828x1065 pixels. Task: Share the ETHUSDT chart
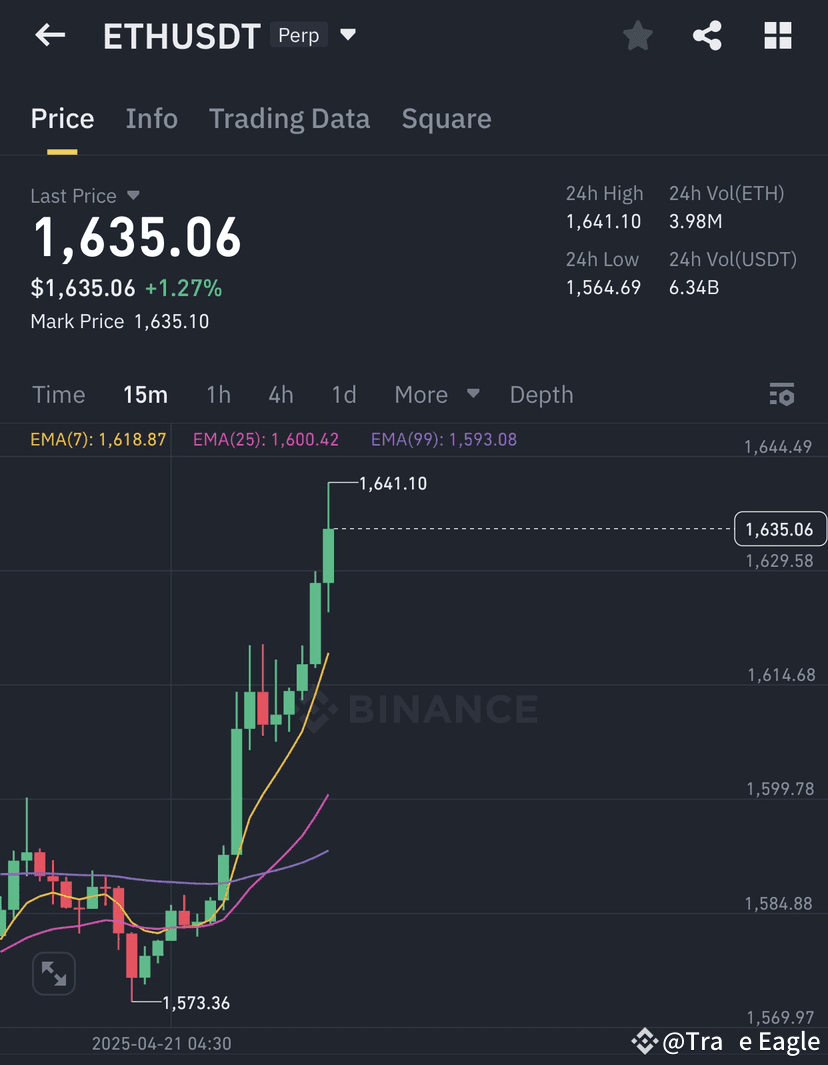click(x=708, y=35)
